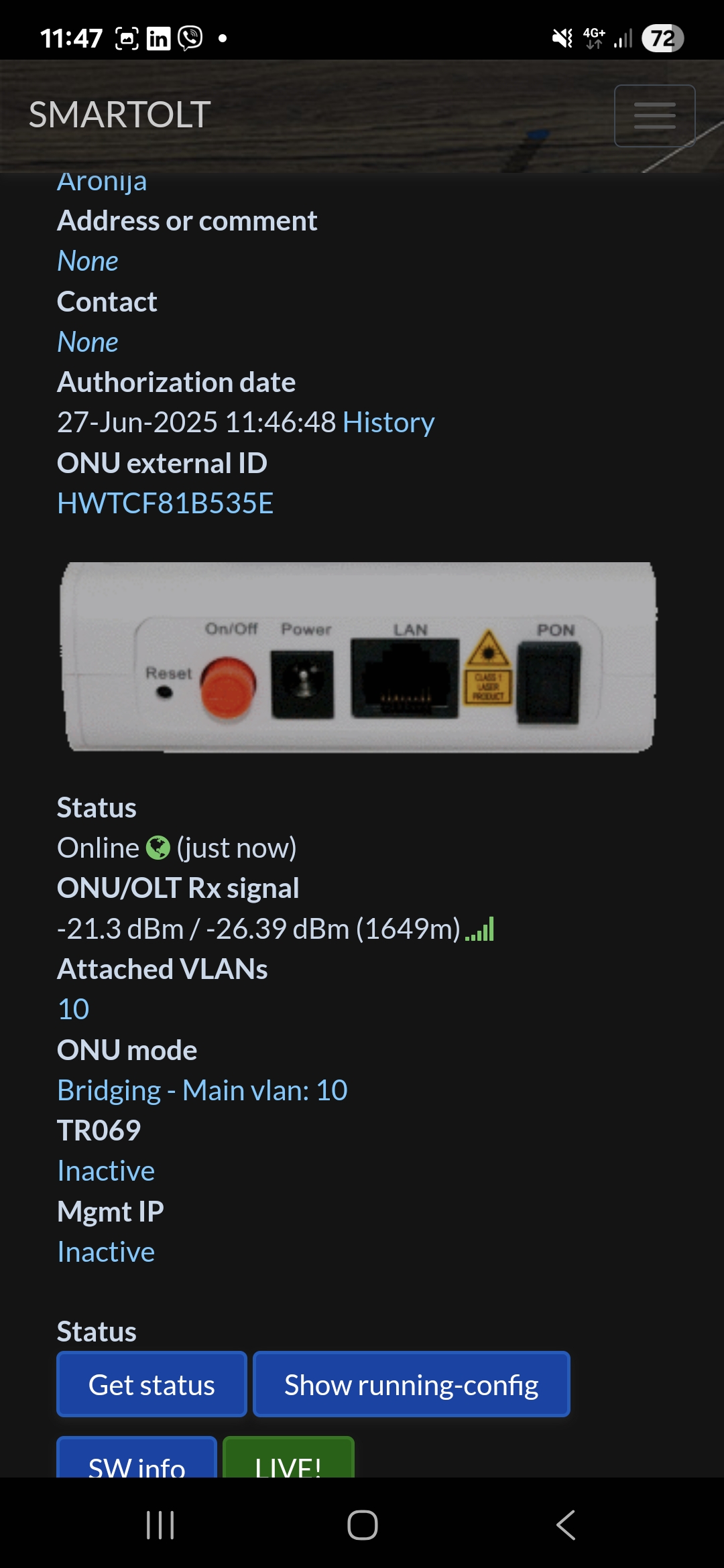Open TR069 Inactive setting
Screen dimensions: 724x1568
tap(106, 1171)
